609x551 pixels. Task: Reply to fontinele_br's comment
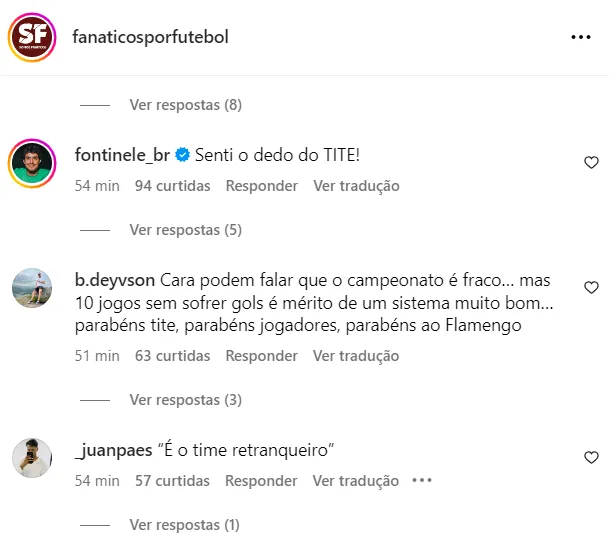261,186
